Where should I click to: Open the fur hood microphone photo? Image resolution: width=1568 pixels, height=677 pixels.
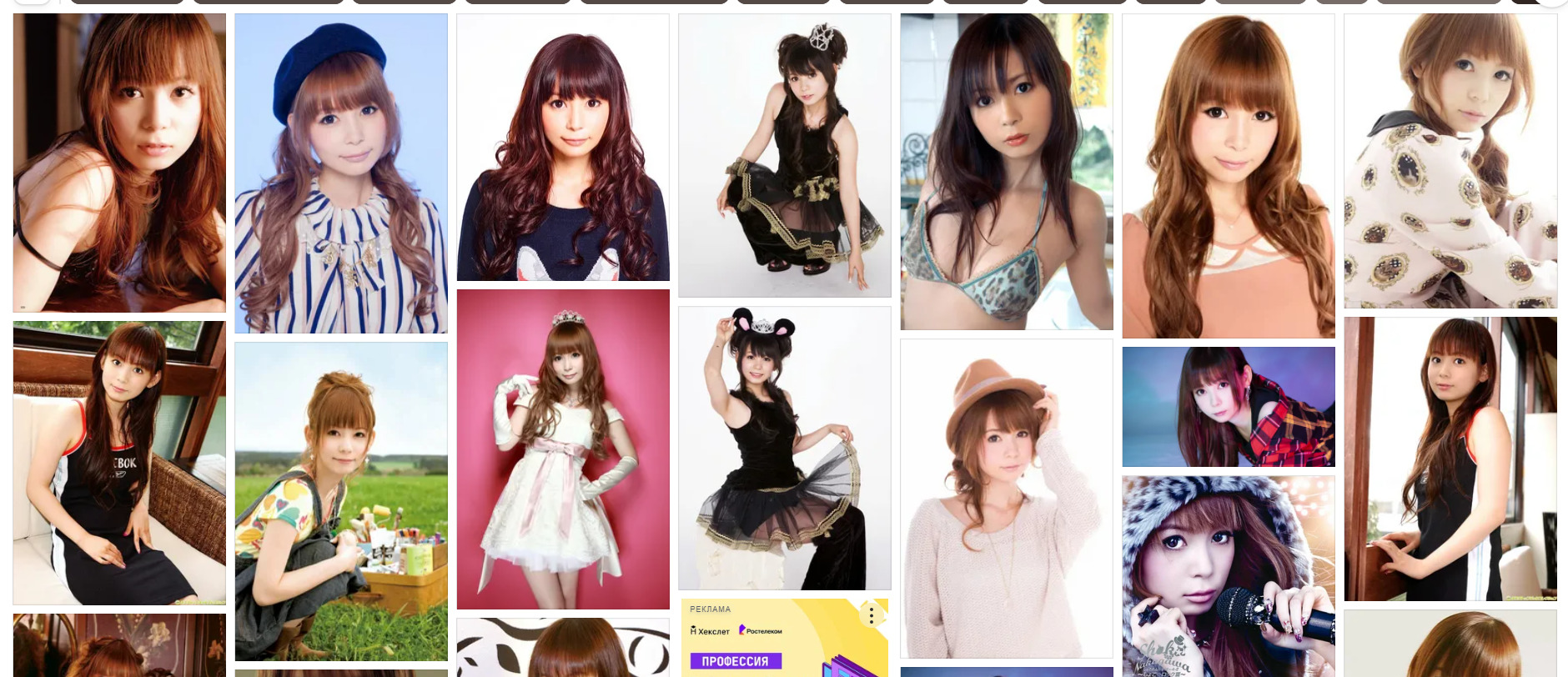tap(1228, 575)
